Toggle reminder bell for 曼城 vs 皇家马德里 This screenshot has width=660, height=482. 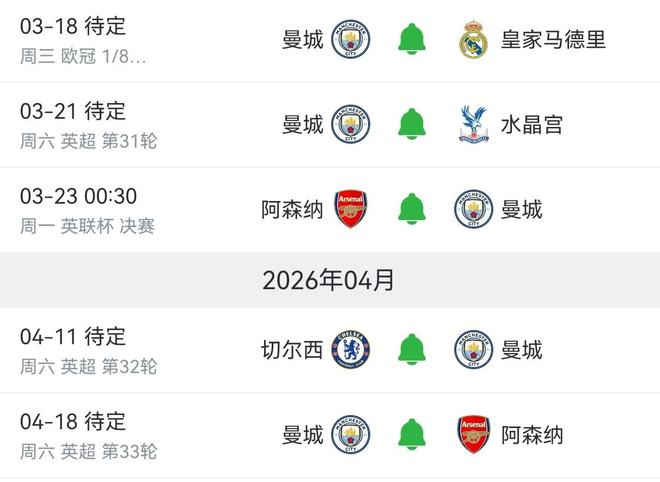(x=412, y=40)
